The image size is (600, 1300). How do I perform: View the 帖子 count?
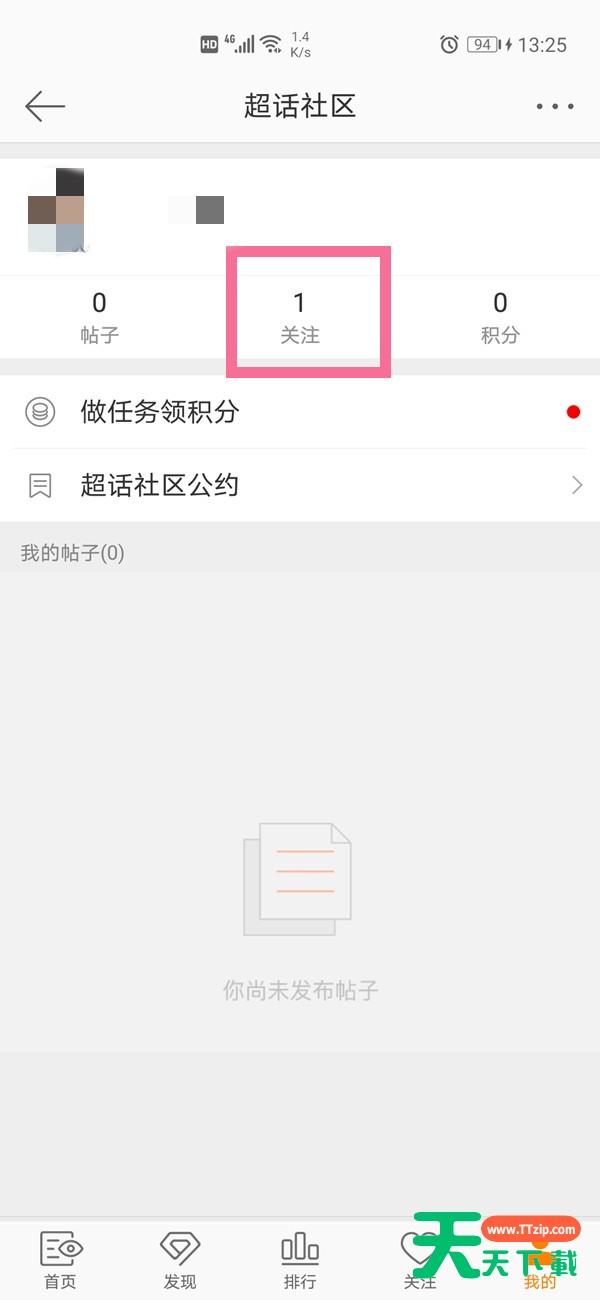pos(100,316)
